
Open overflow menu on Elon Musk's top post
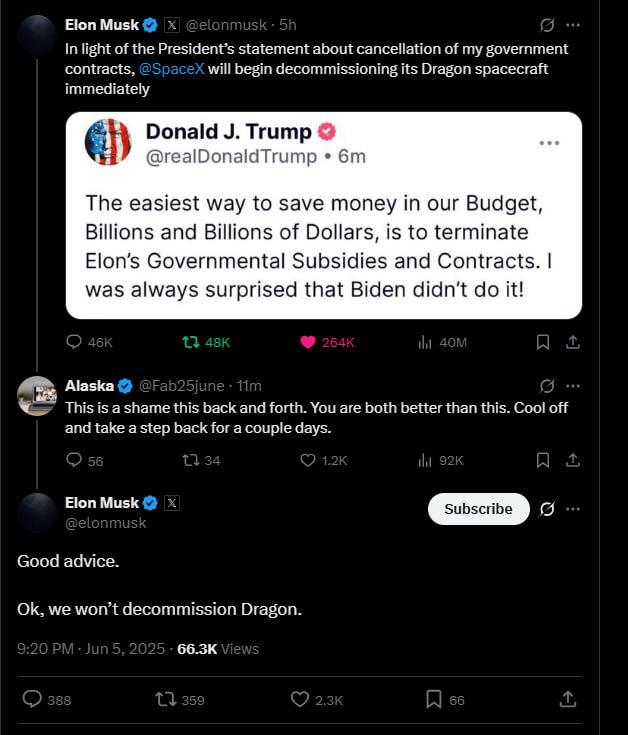(x=573, y=25)
